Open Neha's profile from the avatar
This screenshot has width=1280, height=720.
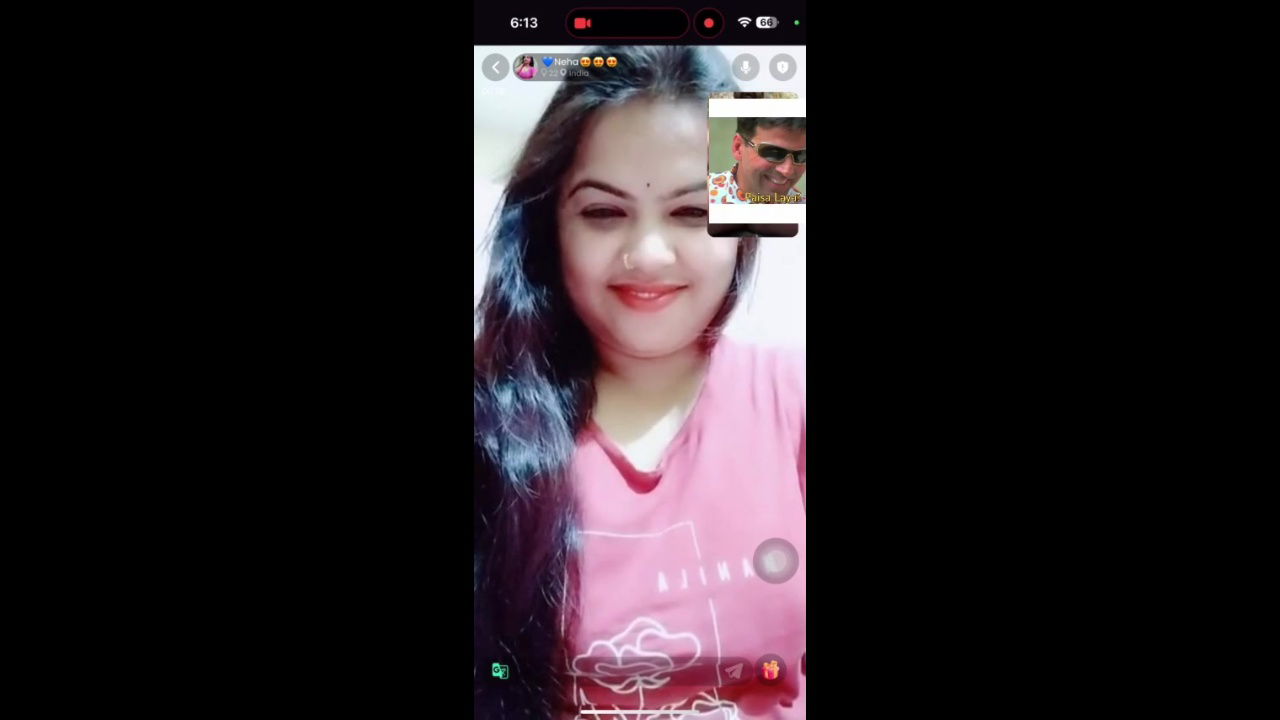(525, 67)
